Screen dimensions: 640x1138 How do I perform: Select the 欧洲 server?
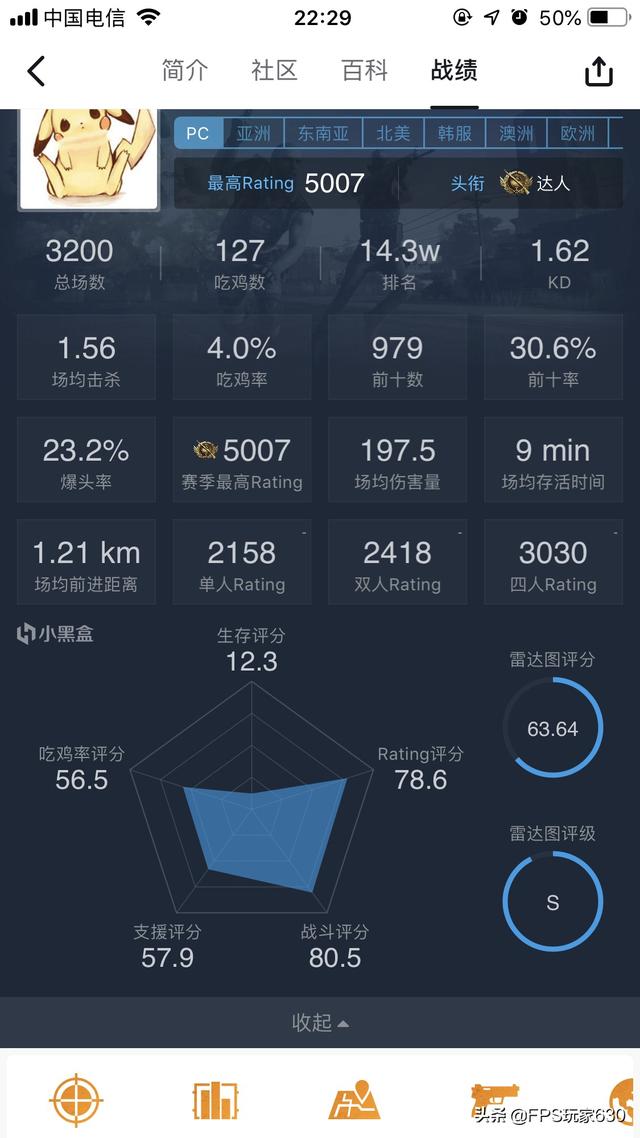[577, 133]
